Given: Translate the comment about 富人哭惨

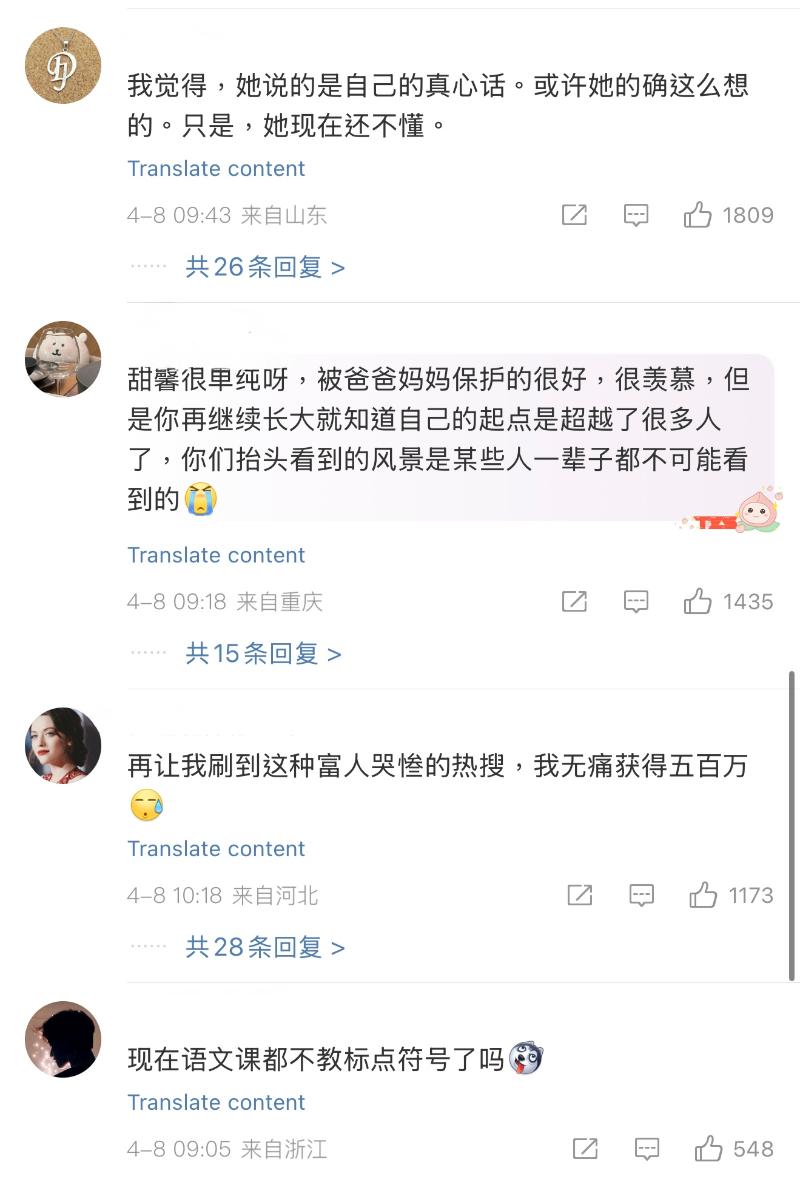Looking at the screenshot, I should pos(216,848).
